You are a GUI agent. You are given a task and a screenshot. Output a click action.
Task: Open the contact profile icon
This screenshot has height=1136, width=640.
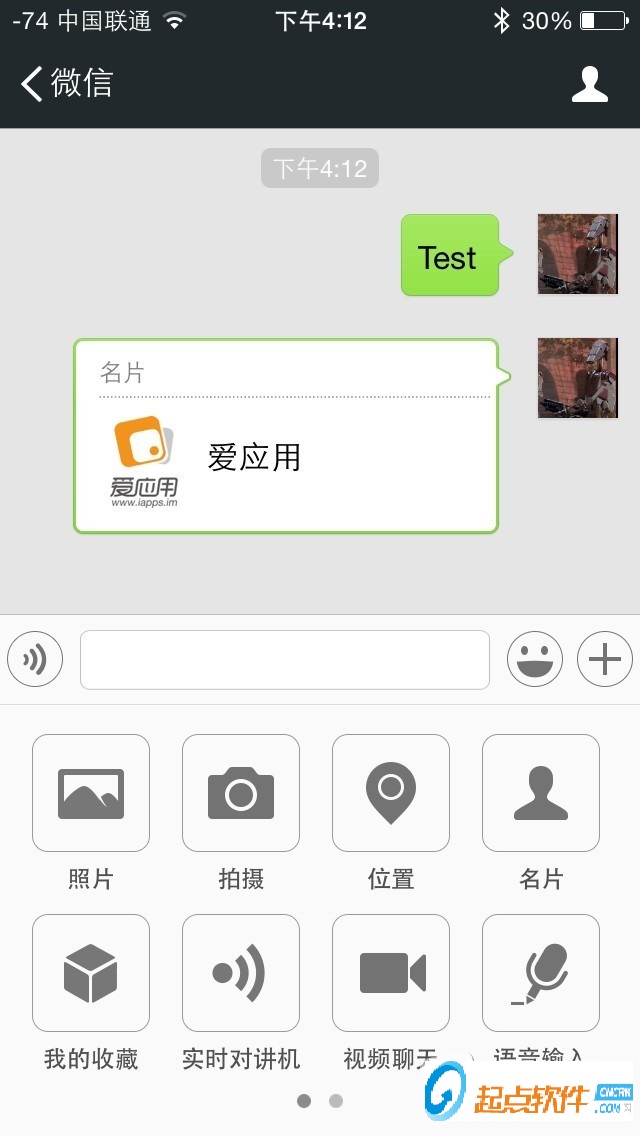(589, 84)
